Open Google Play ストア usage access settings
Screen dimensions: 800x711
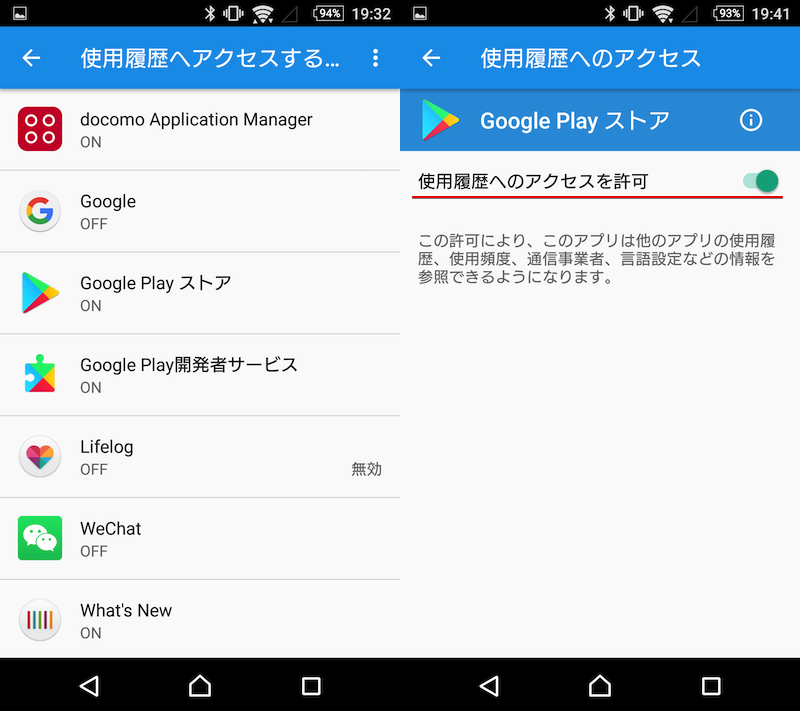pyautogui.click(x=200, y=293)
